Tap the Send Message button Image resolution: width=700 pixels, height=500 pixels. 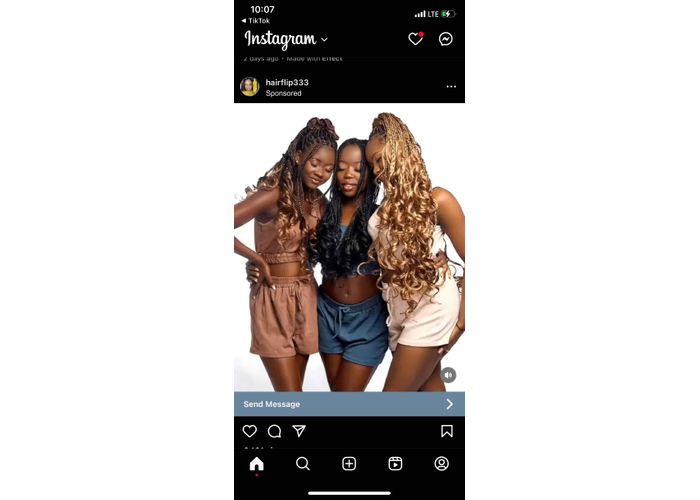click(349, 404)
